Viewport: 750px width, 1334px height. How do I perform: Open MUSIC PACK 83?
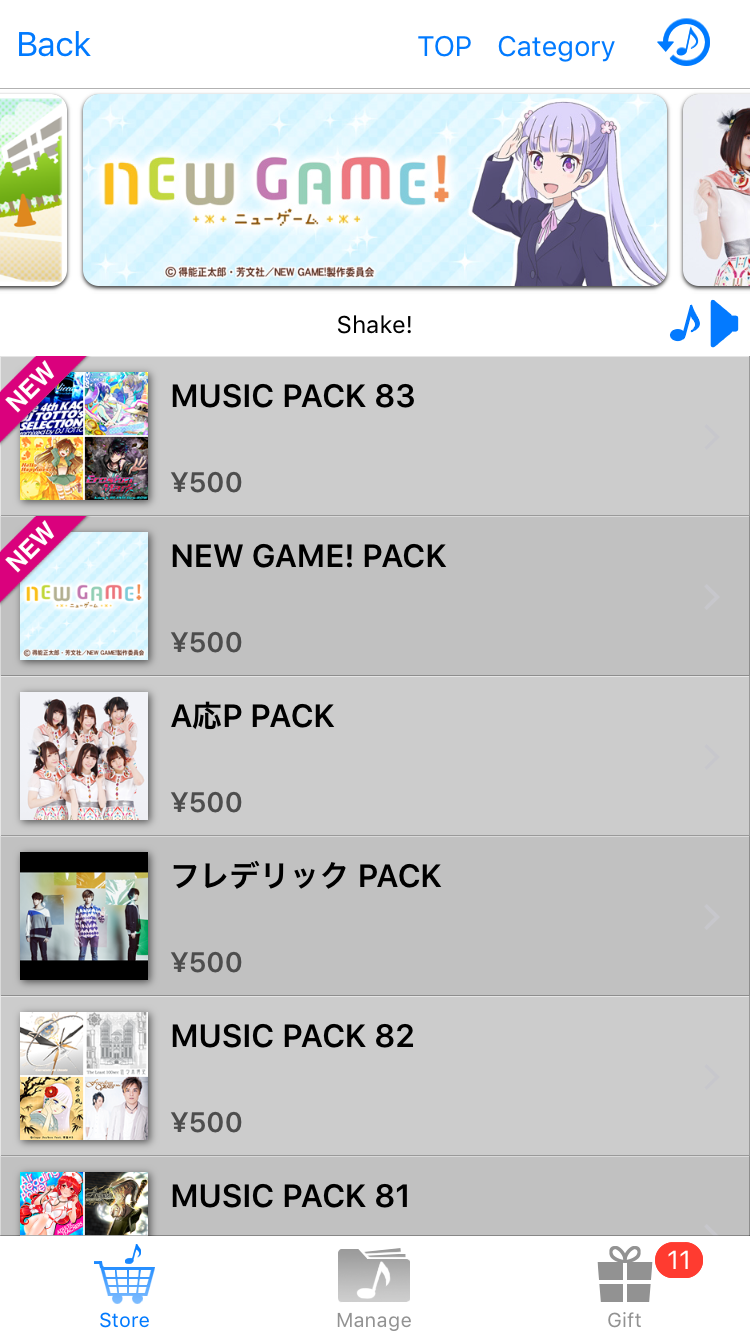coord(374,437)
